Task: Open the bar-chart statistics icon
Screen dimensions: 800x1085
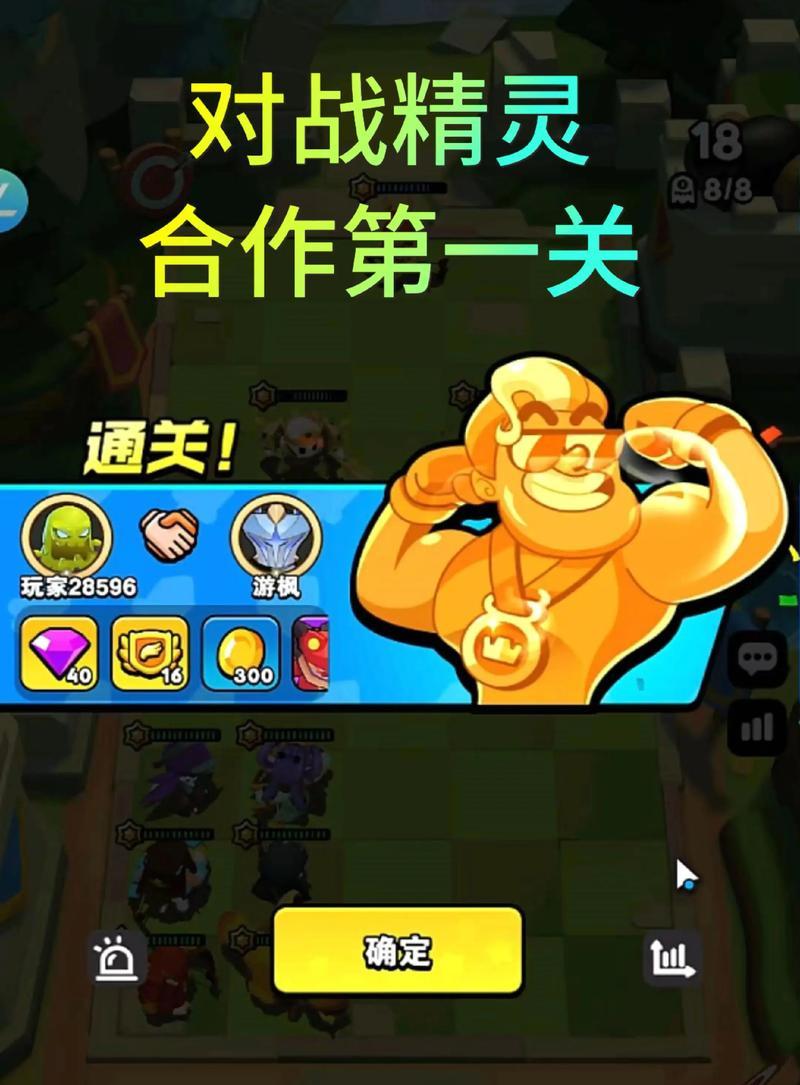Action: pyautogui.click(x=757, y=729)
